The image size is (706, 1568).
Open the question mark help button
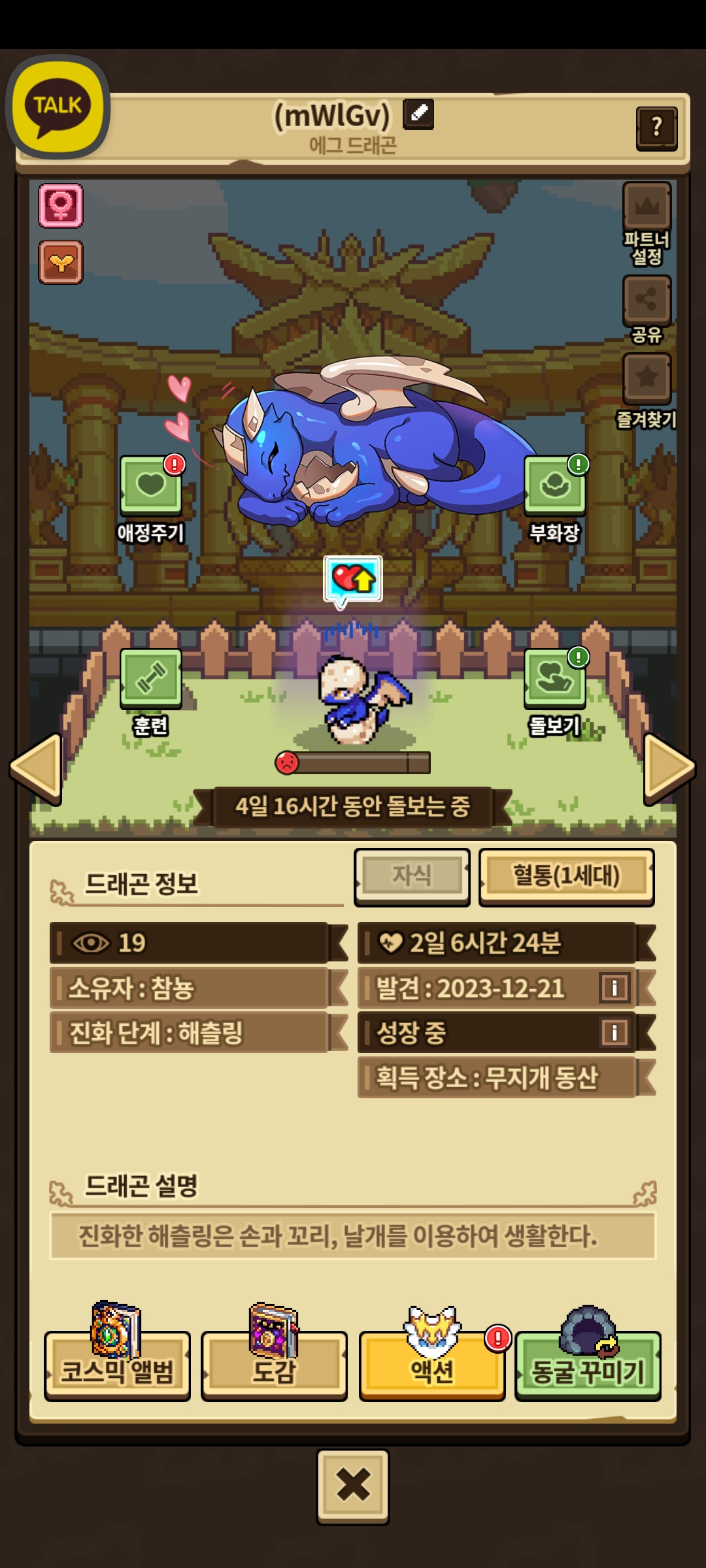pos(656,128)
